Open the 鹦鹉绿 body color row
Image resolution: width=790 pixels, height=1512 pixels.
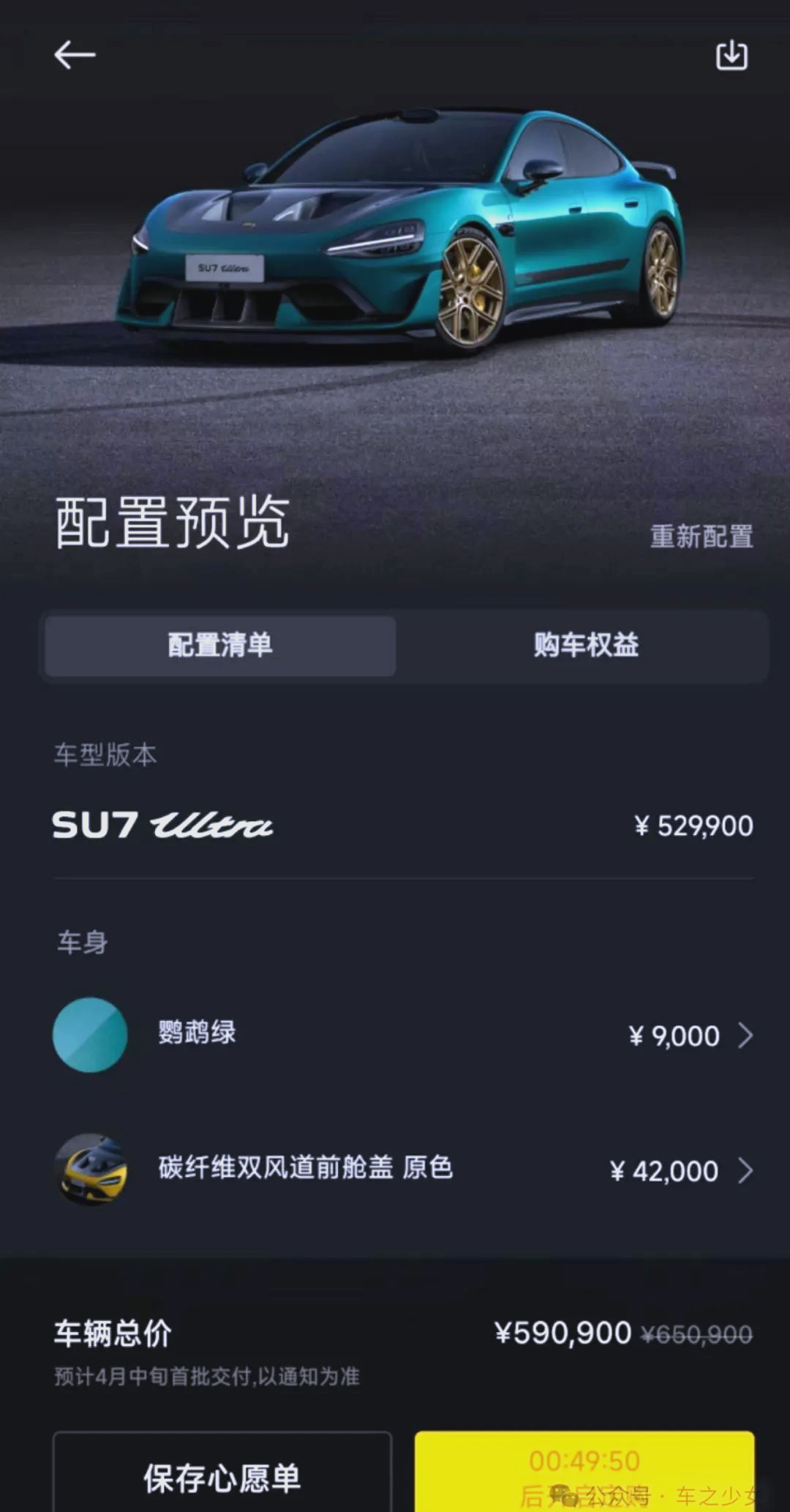(402, 1035)
